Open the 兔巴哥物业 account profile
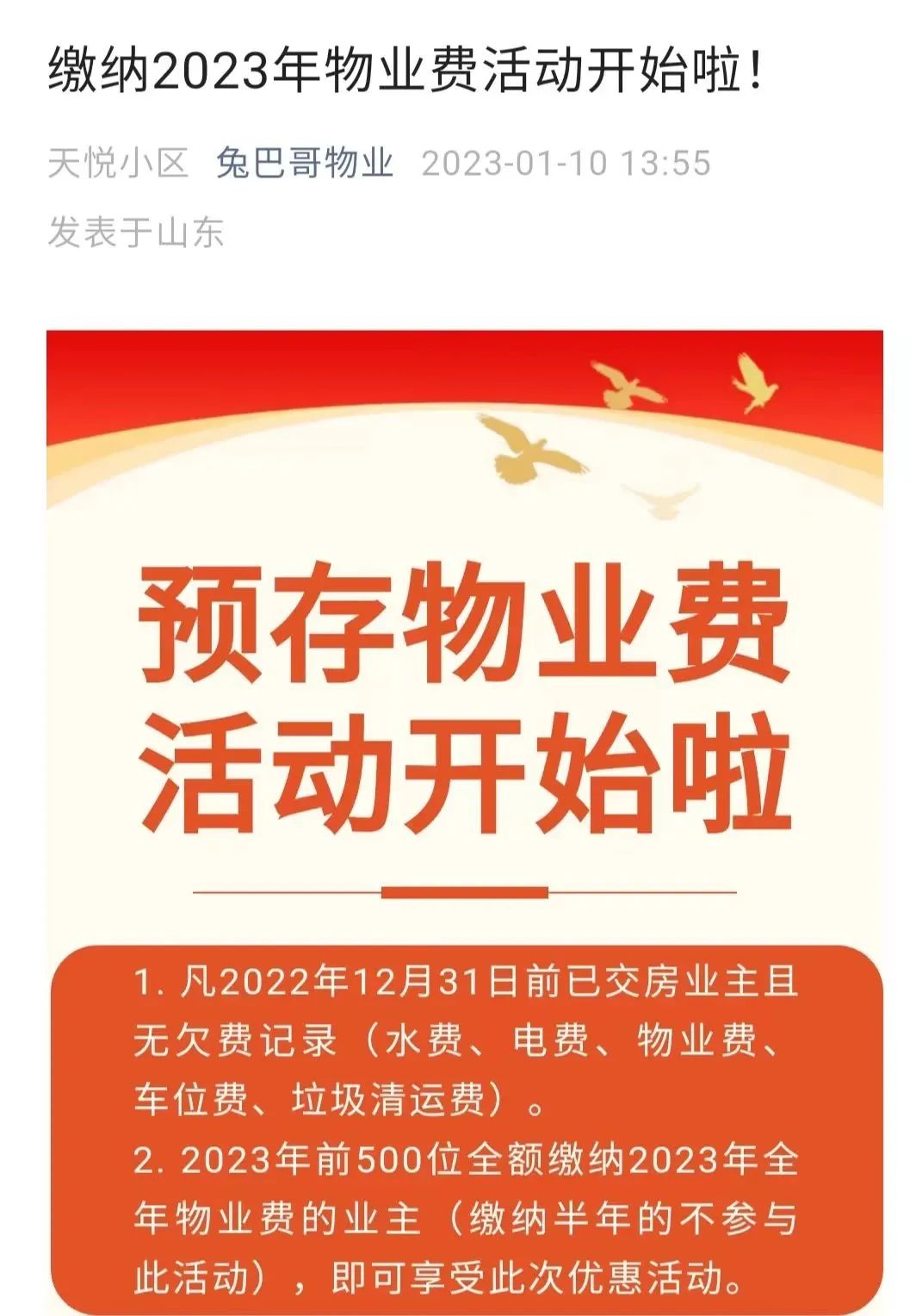The image size is (916, 1316). tap(304, 163)
